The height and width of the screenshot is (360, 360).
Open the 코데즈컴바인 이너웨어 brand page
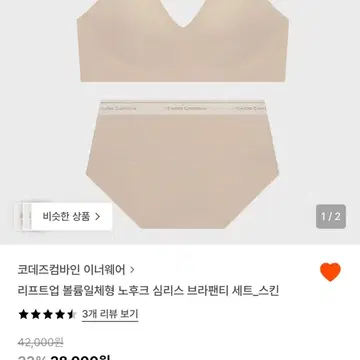[76, 269]
